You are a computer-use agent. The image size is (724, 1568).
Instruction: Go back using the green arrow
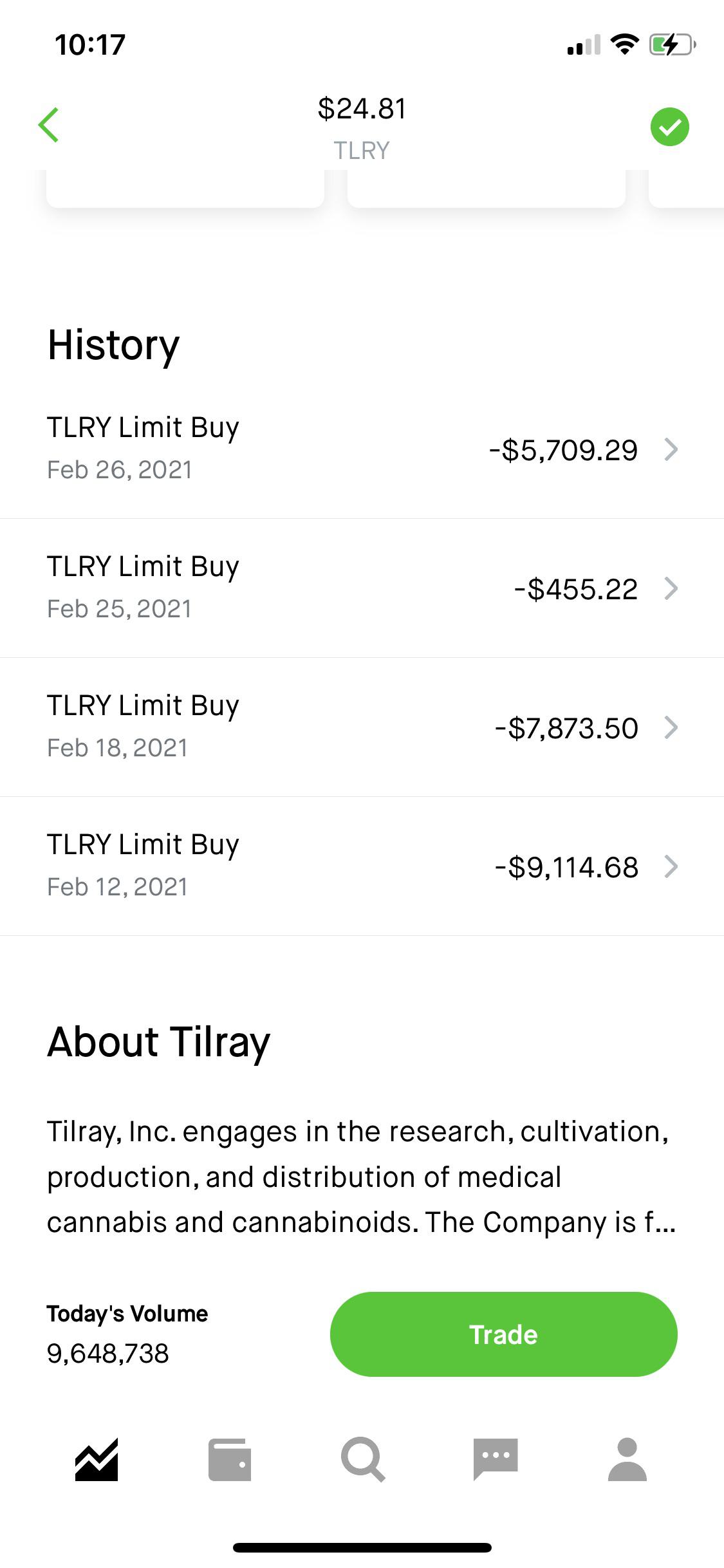tap(49, 125)
